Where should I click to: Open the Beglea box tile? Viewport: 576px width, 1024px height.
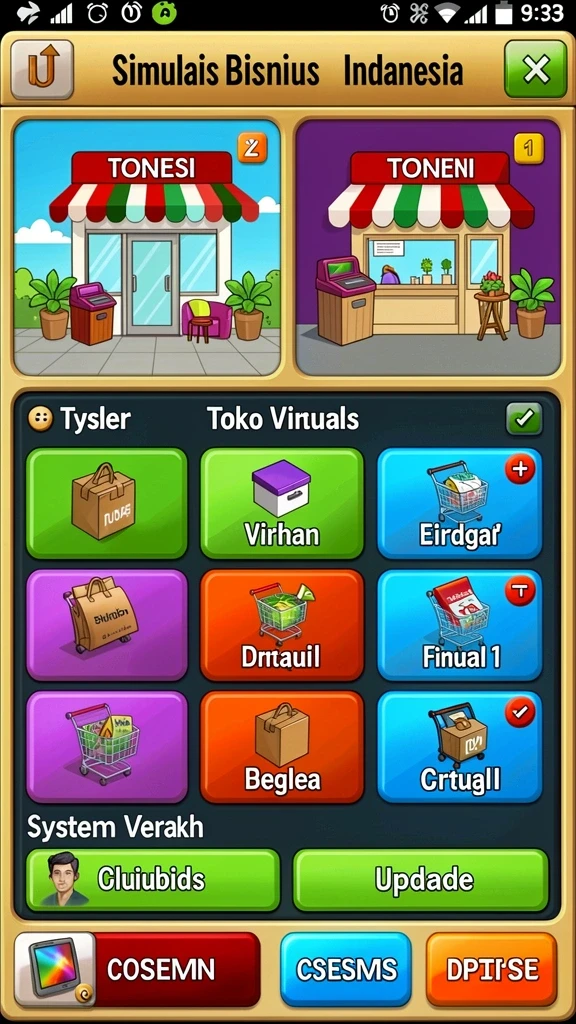[x=281, y=747]
